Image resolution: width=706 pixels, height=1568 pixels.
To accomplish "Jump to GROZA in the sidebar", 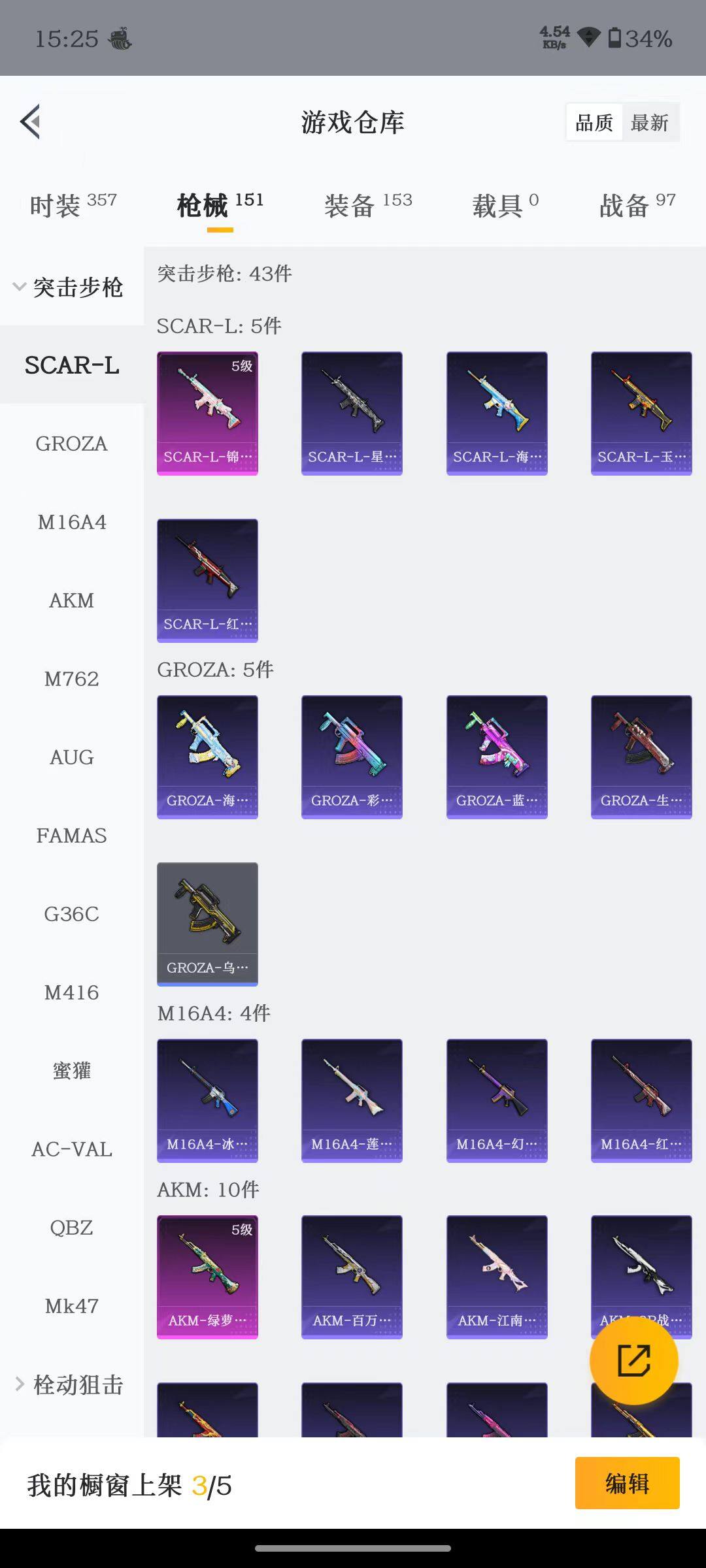I will click(71, 444).
